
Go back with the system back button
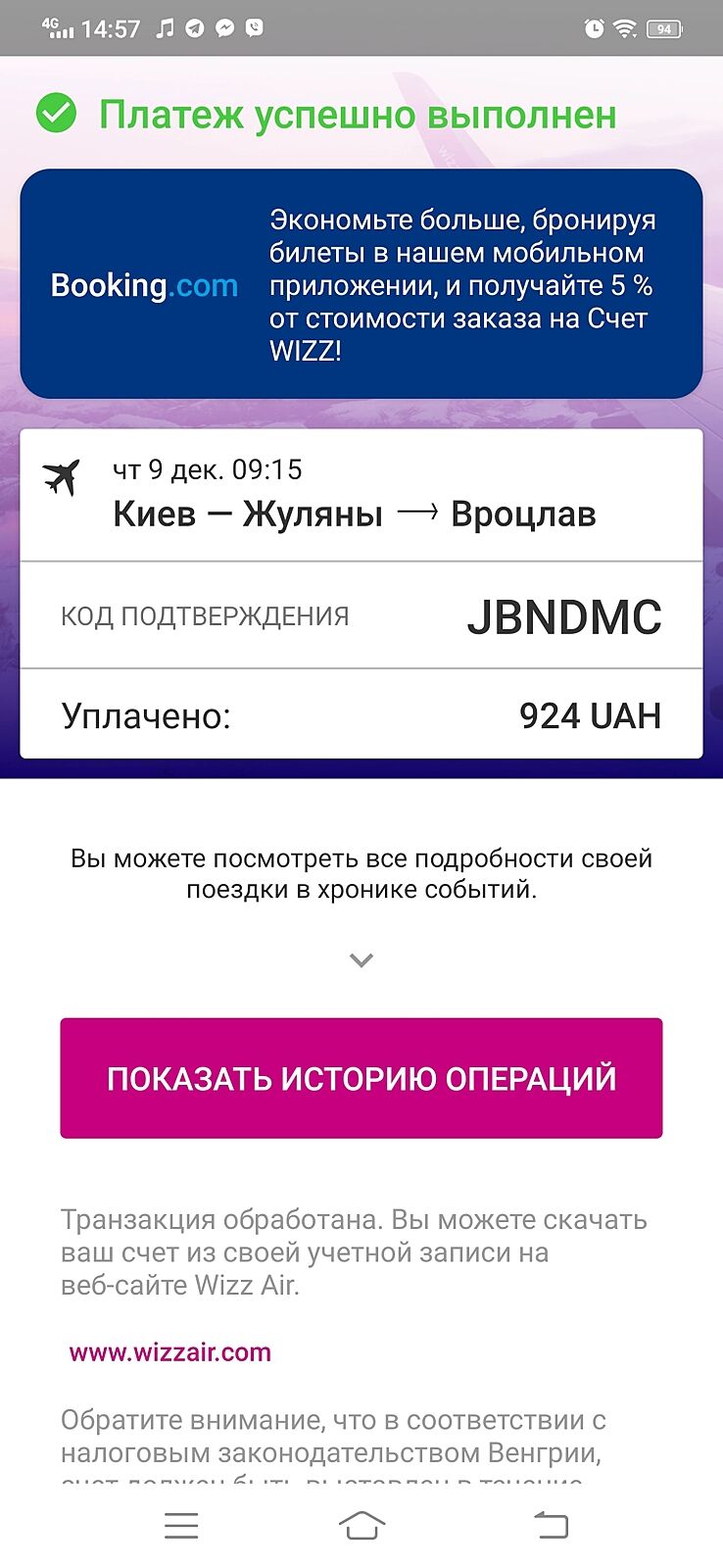(x=551, y=1525)
